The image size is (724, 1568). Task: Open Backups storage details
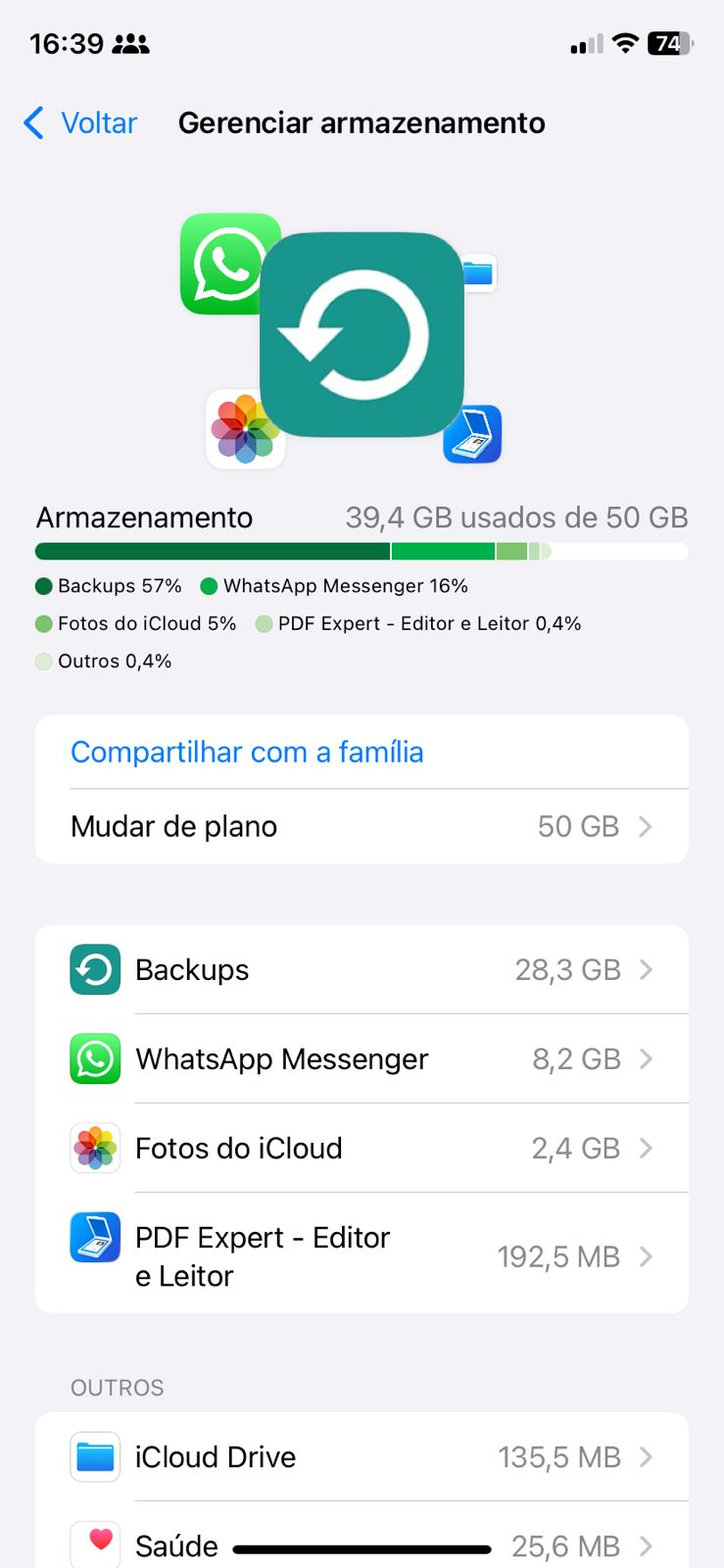(361, 969)
